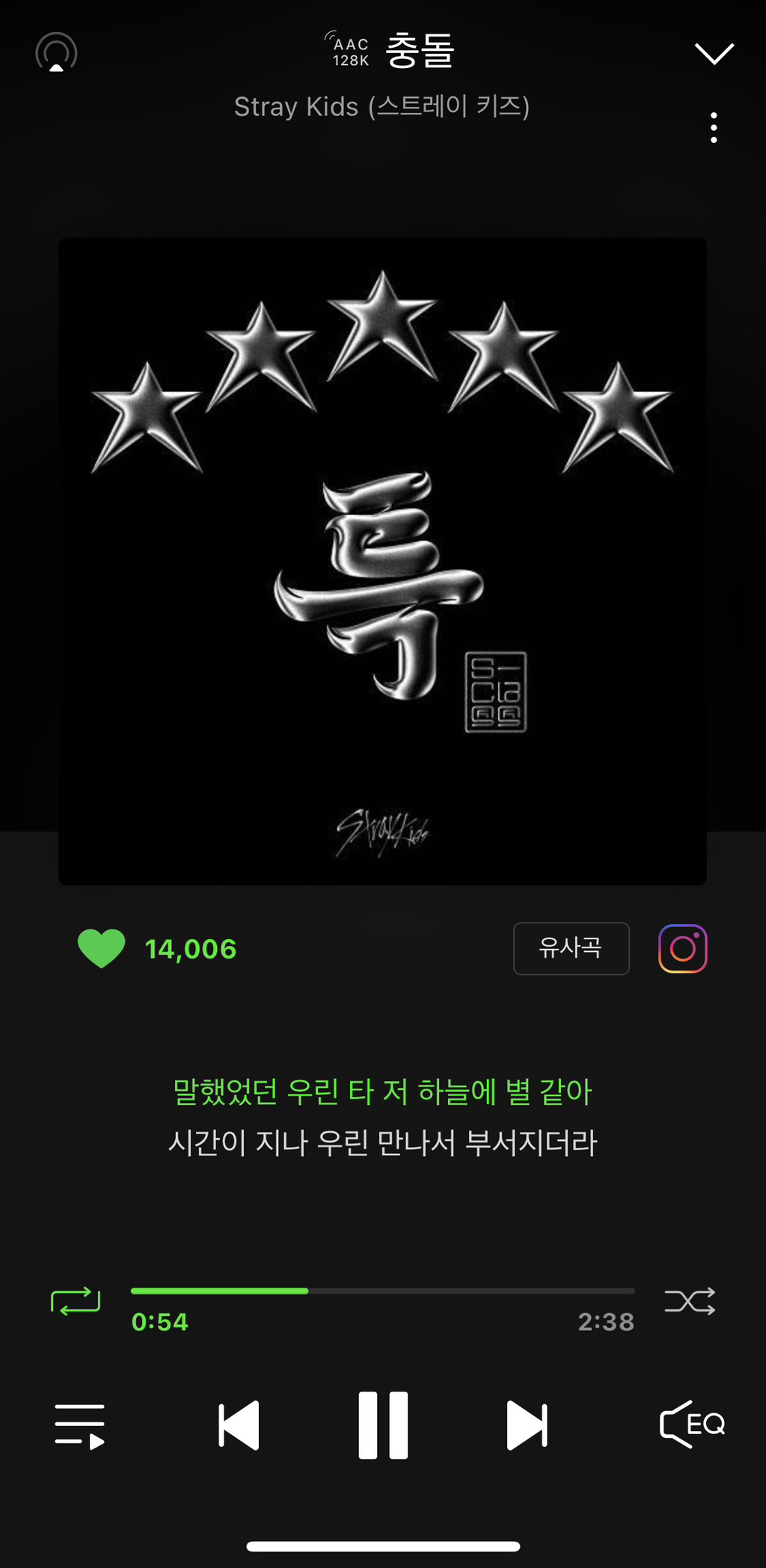Pause the song 충돌
The height and width of the screenshot is (1568, 766).
click(x=383, y=1425)
